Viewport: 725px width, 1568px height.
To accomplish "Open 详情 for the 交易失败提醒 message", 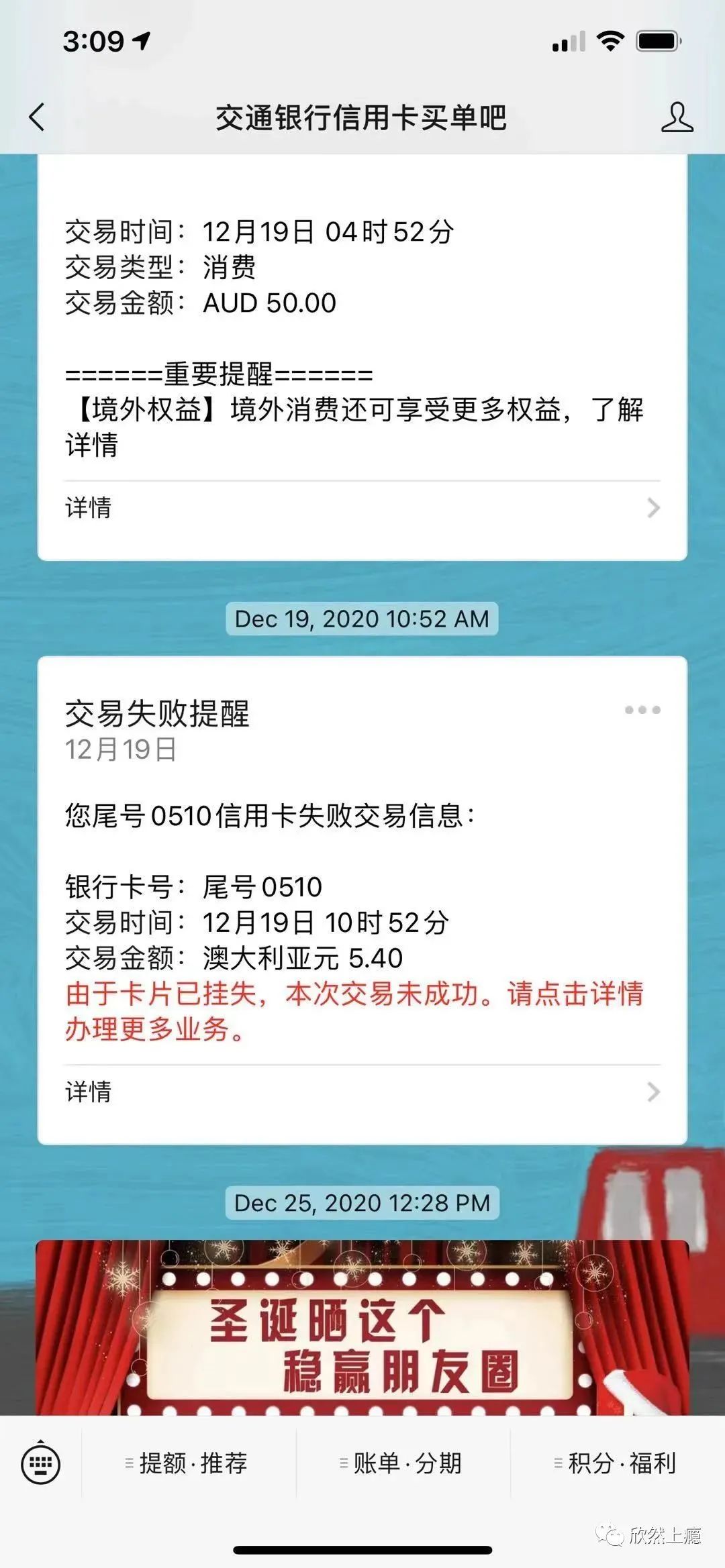I will click(362, 1092).
